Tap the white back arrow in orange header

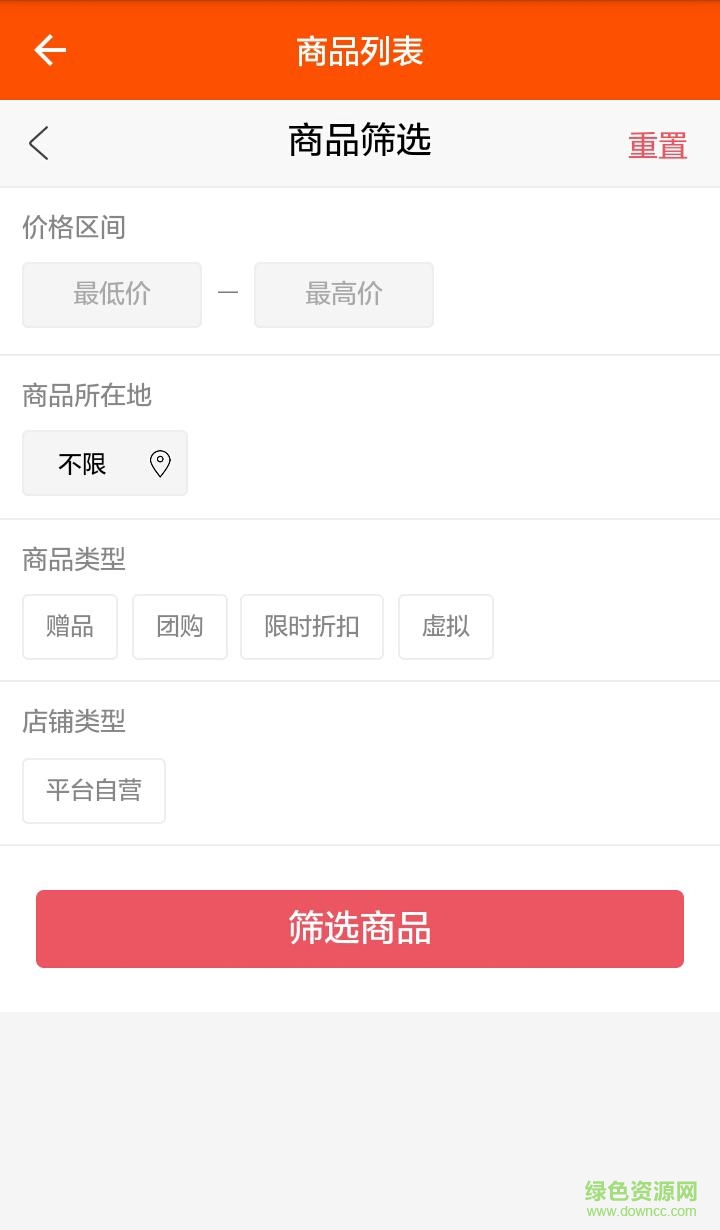(x=50, y=50)
